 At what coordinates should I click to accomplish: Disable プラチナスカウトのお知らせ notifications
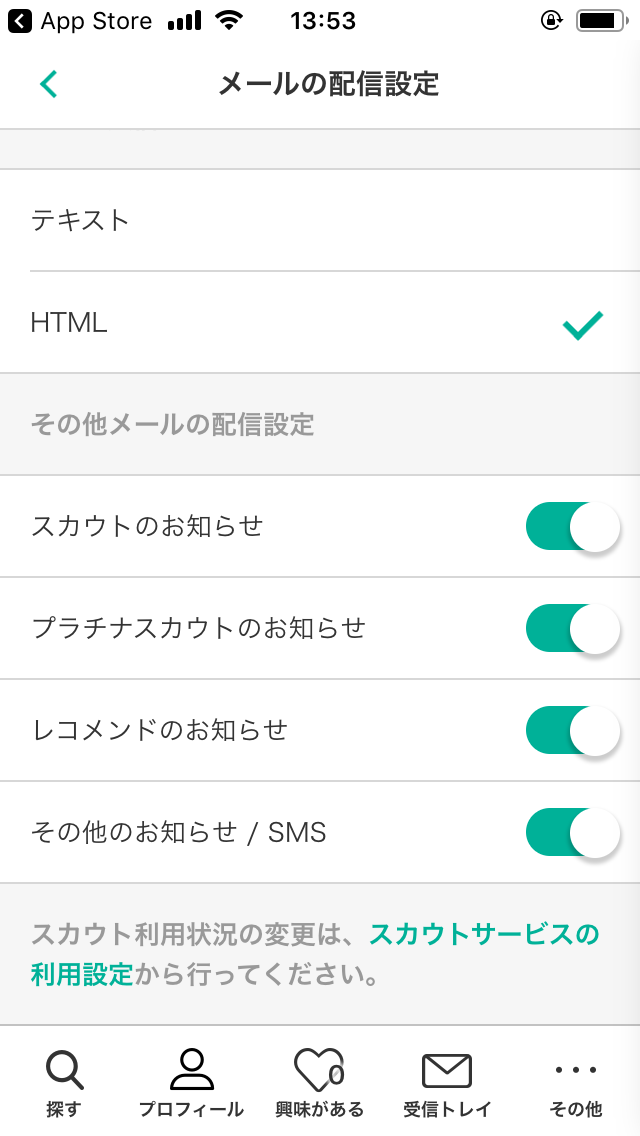point(573,629)
